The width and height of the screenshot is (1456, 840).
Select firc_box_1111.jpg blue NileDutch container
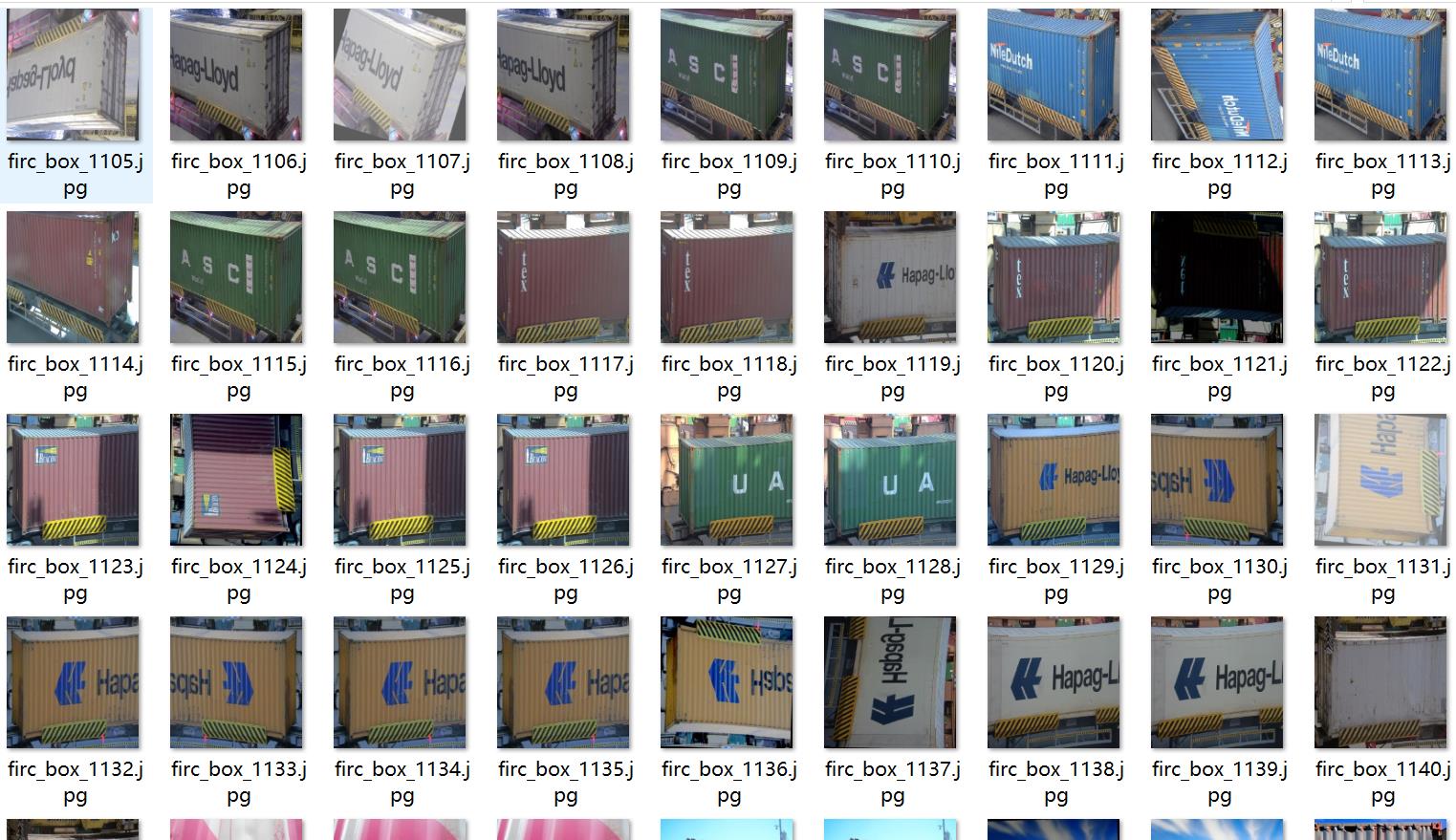pyautogui.click(x=1054, y=75)
